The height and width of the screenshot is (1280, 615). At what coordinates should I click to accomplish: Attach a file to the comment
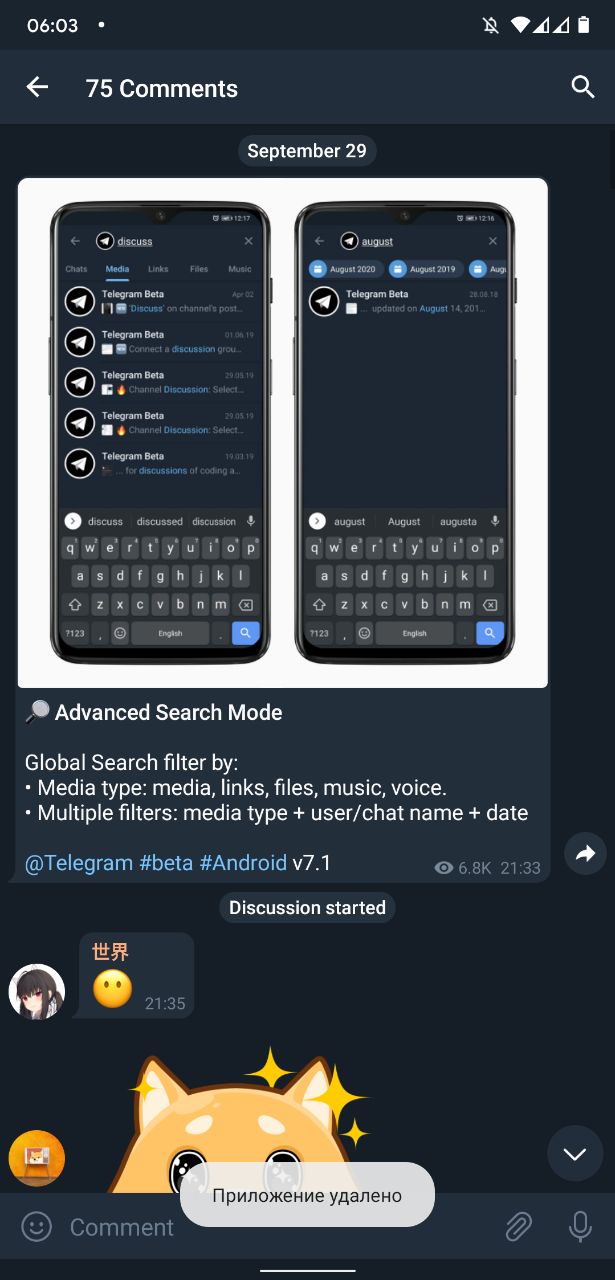tap(518, 1227)
